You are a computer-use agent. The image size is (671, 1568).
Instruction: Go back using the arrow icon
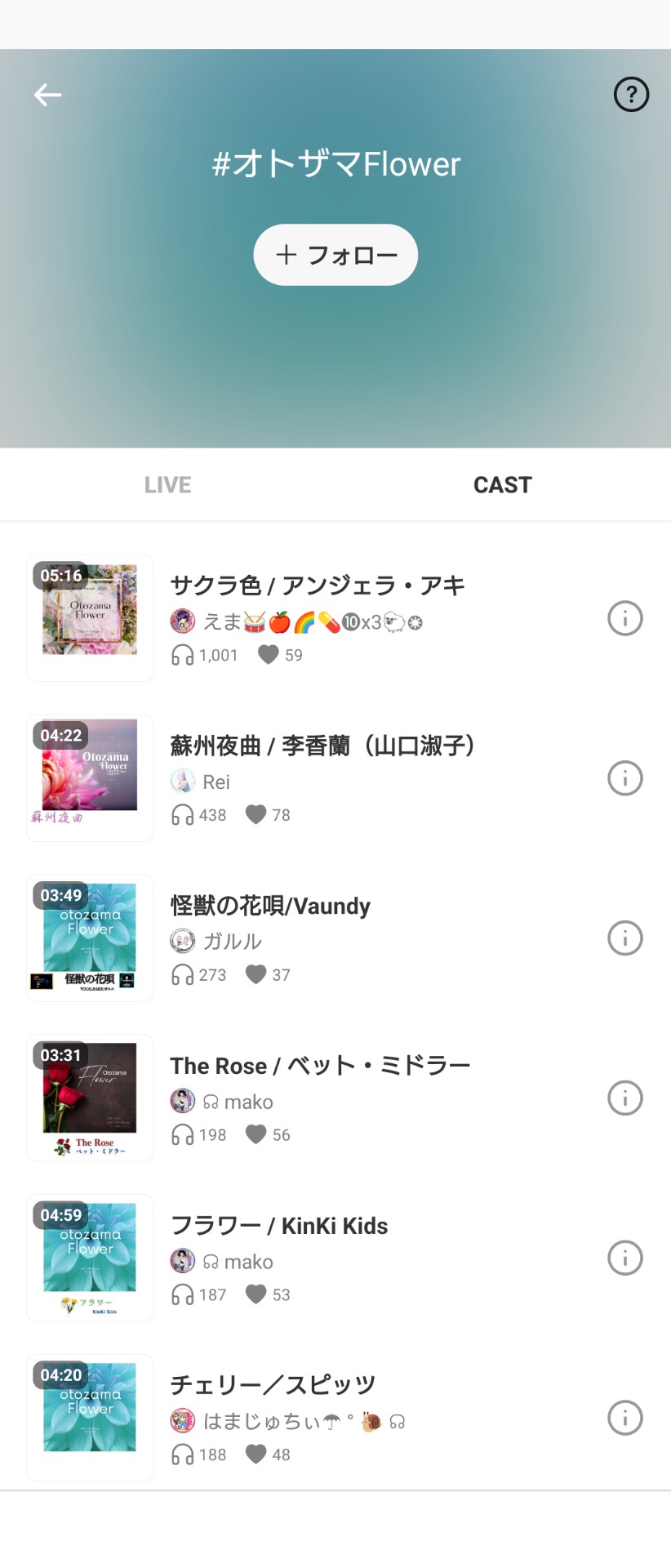(x=47, y=95)
